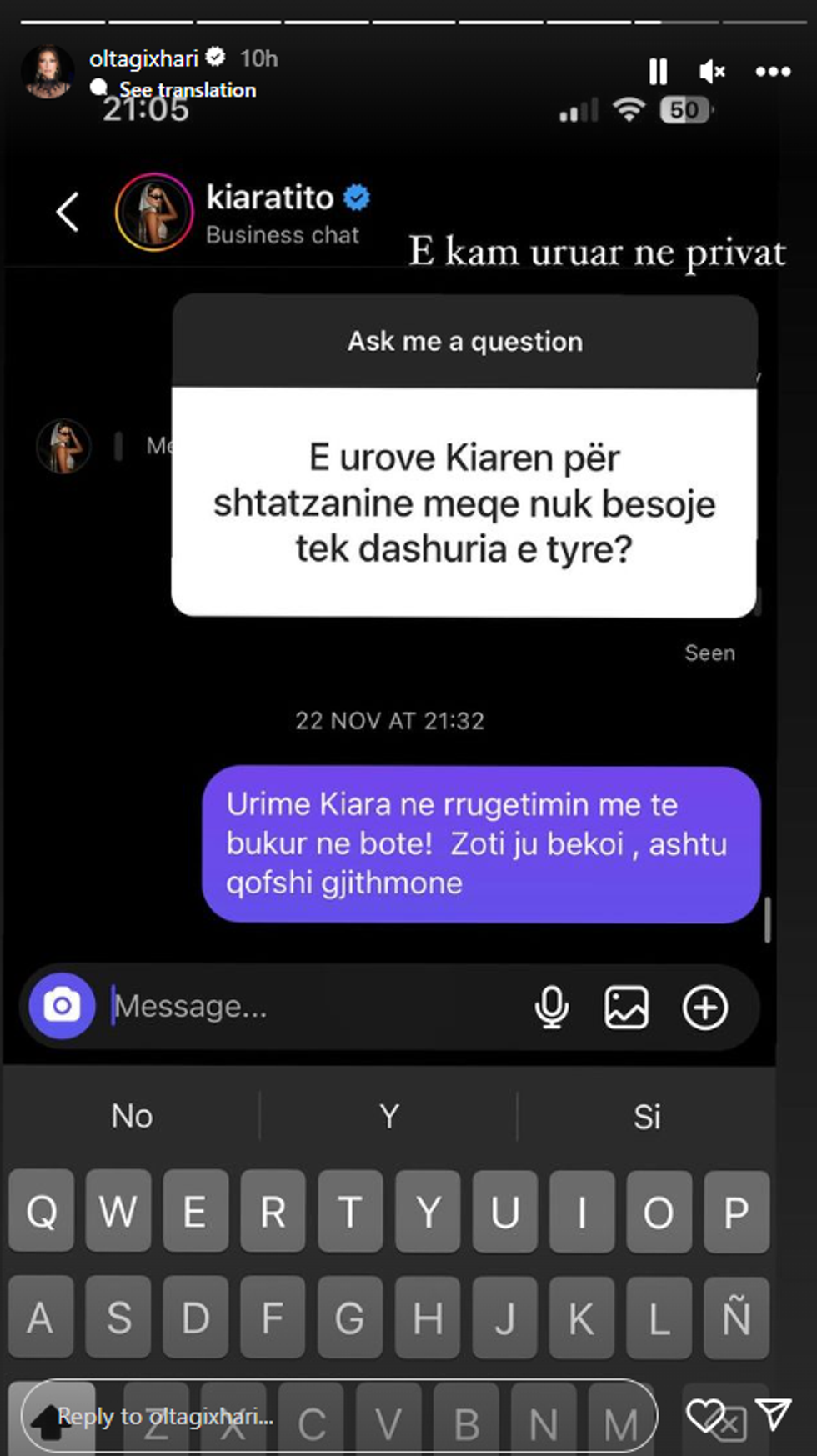Viewport: 817px width, 1456px height.
Task: Select the "Si" keyboard suggestion
Action: pos(646,1116)
